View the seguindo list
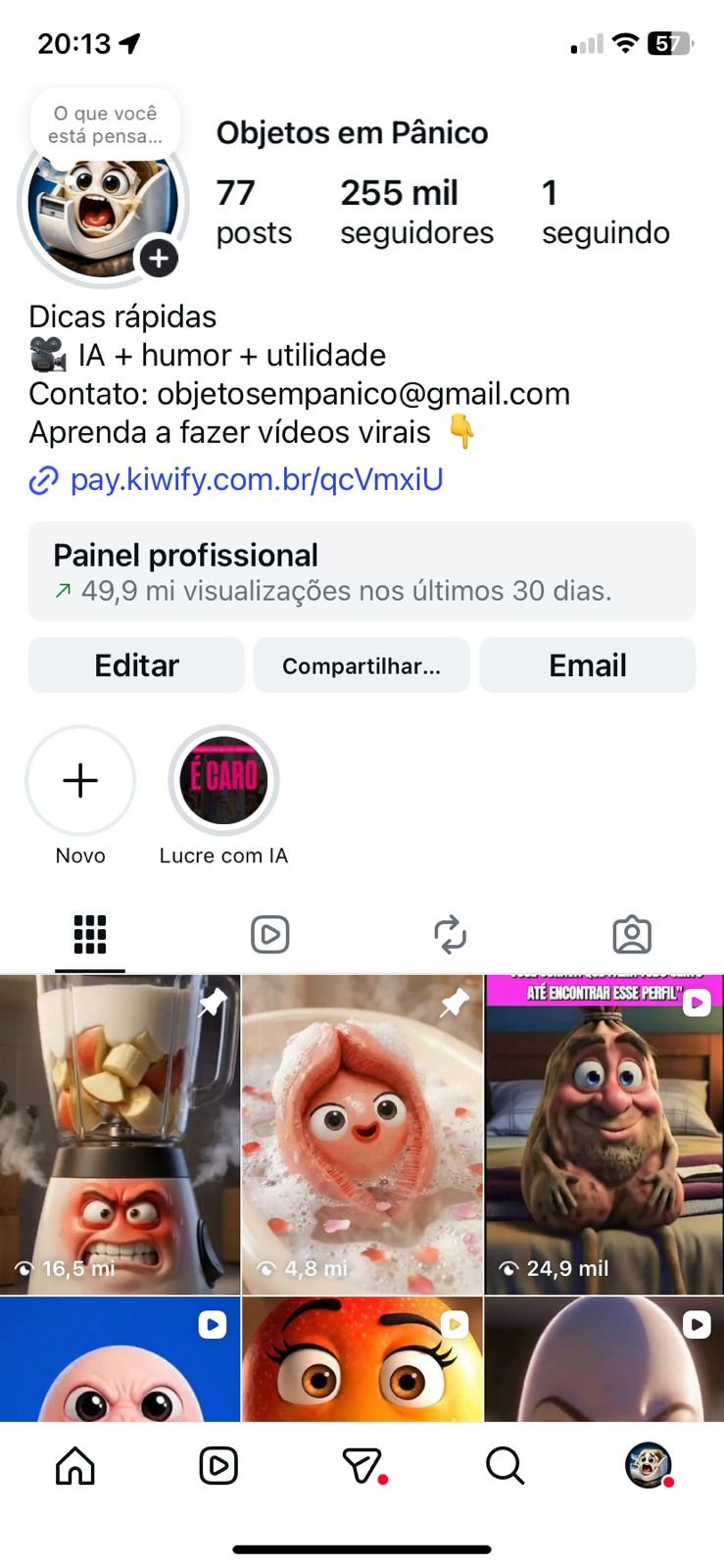The width and height of the screenshot is (724, 1568). (604, 212)
